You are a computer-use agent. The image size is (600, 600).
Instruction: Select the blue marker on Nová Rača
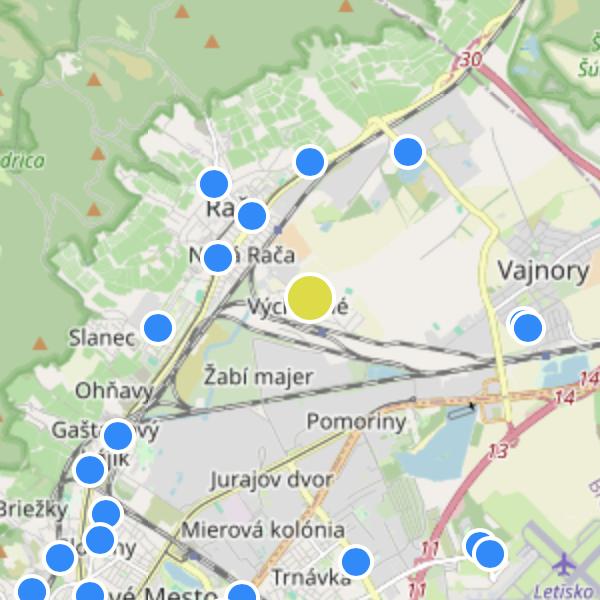coord(218,258)
